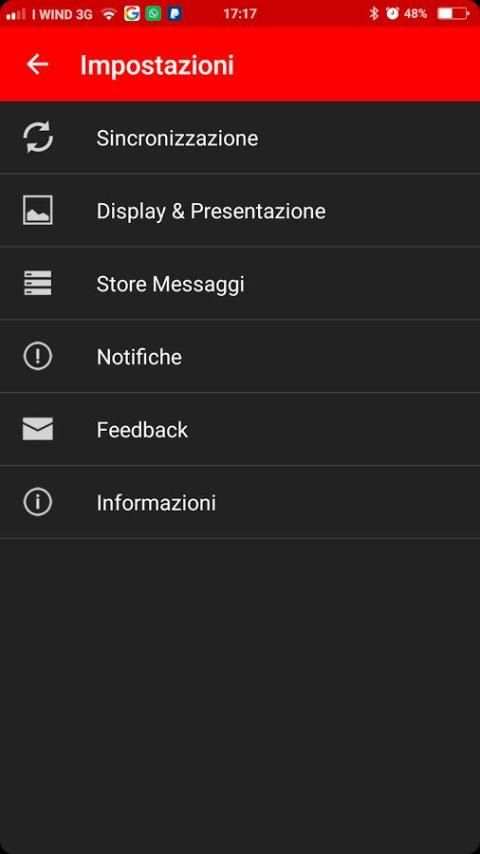
Task: View the Informazioni page
Action: click(240, 502)
